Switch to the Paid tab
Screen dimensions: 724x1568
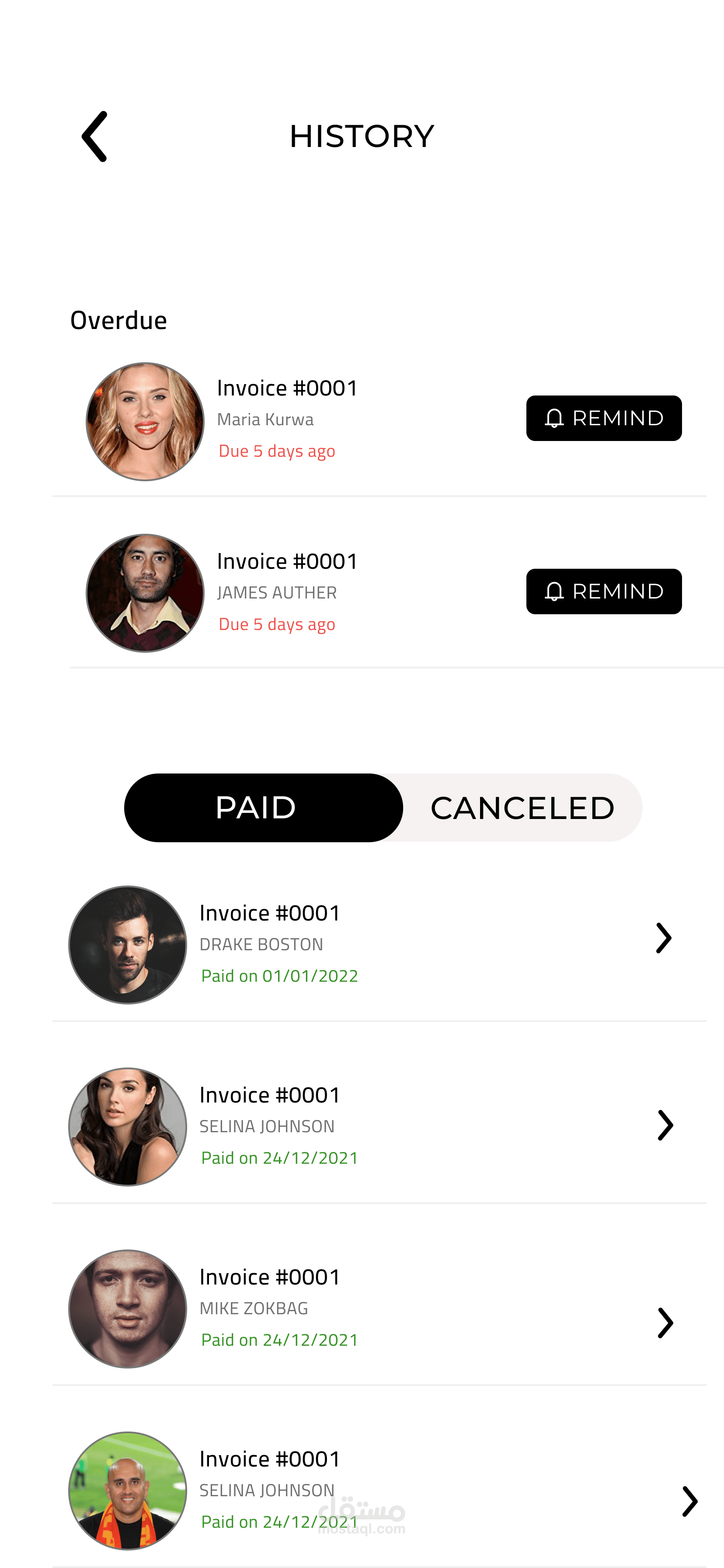264,808
